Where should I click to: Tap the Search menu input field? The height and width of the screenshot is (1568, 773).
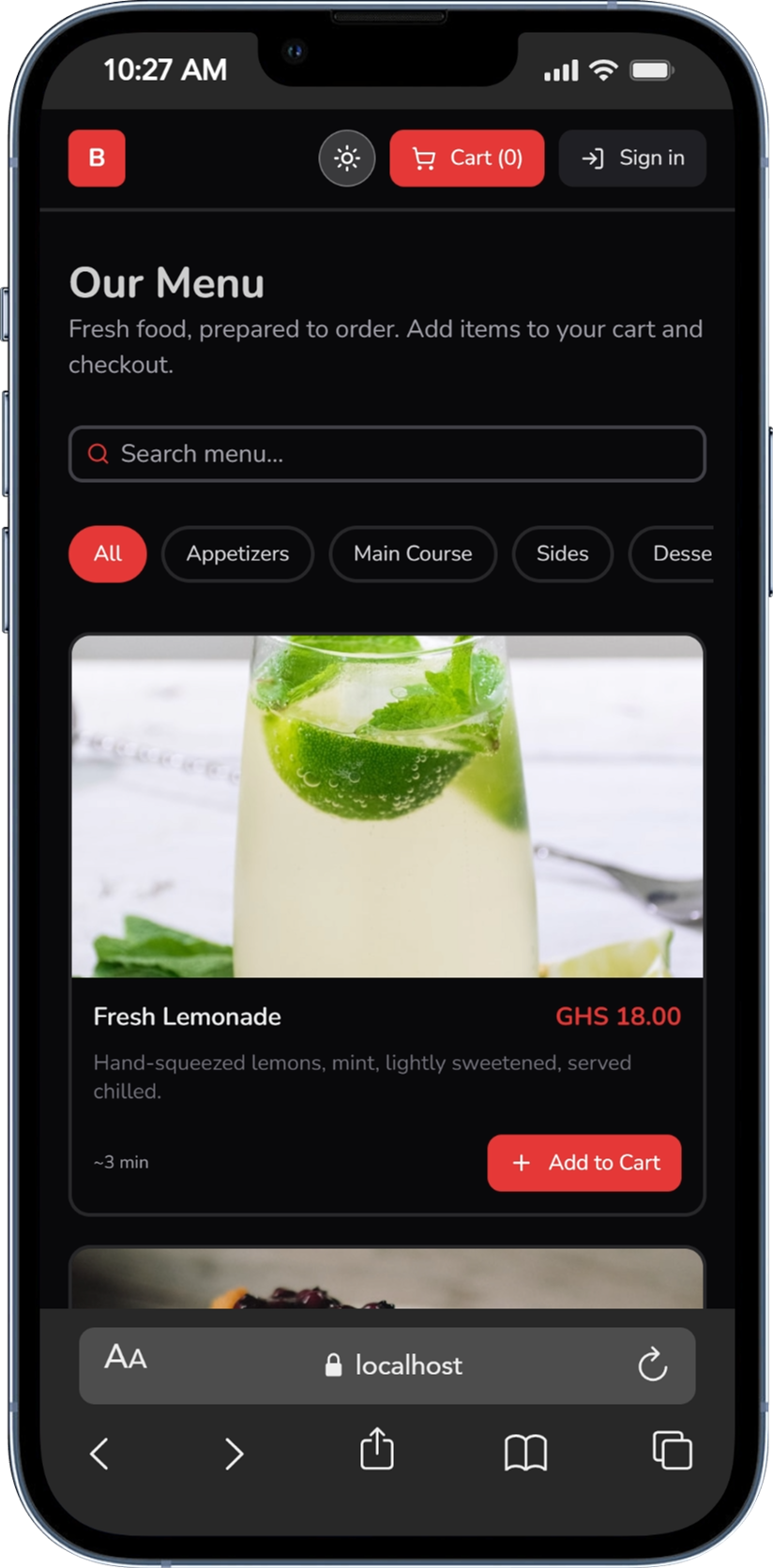(386, 453)
